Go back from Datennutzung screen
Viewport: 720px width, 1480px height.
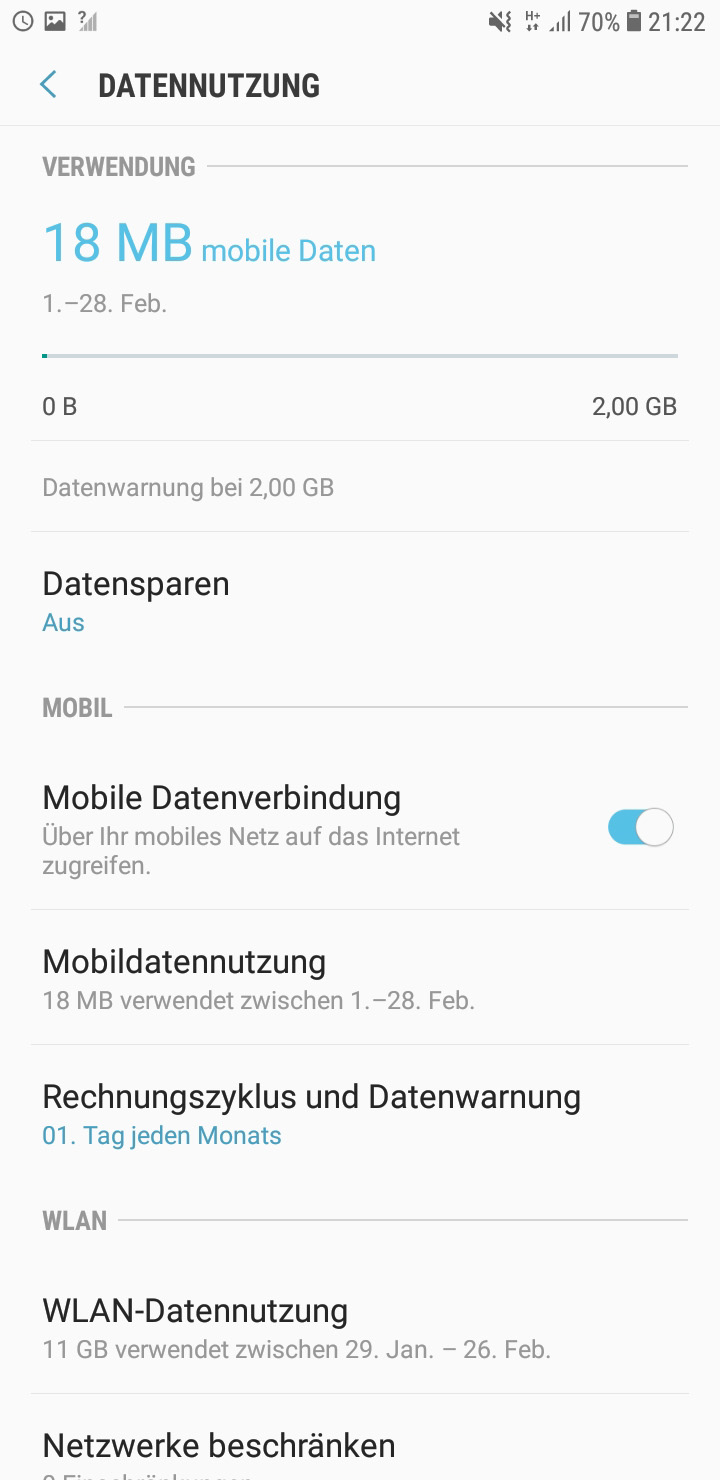pyautogui.click(x=48, y=85)
